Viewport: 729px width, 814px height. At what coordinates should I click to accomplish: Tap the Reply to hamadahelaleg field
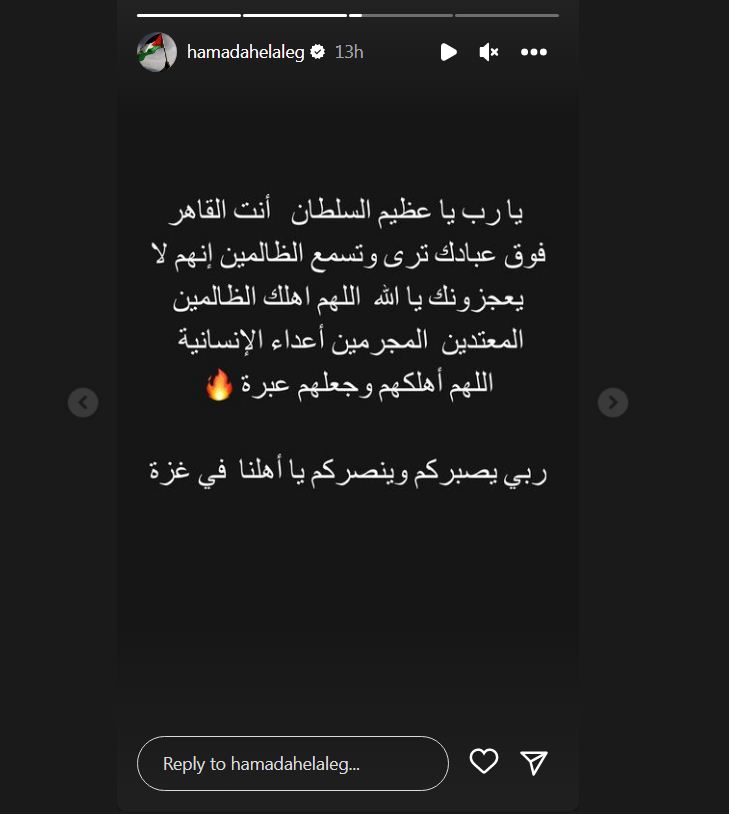292,764
